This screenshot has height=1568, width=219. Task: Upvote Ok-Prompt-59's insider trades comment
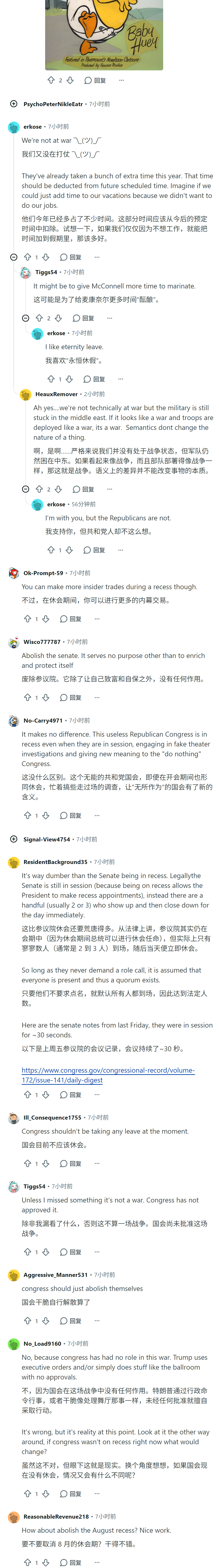[27, 619]
